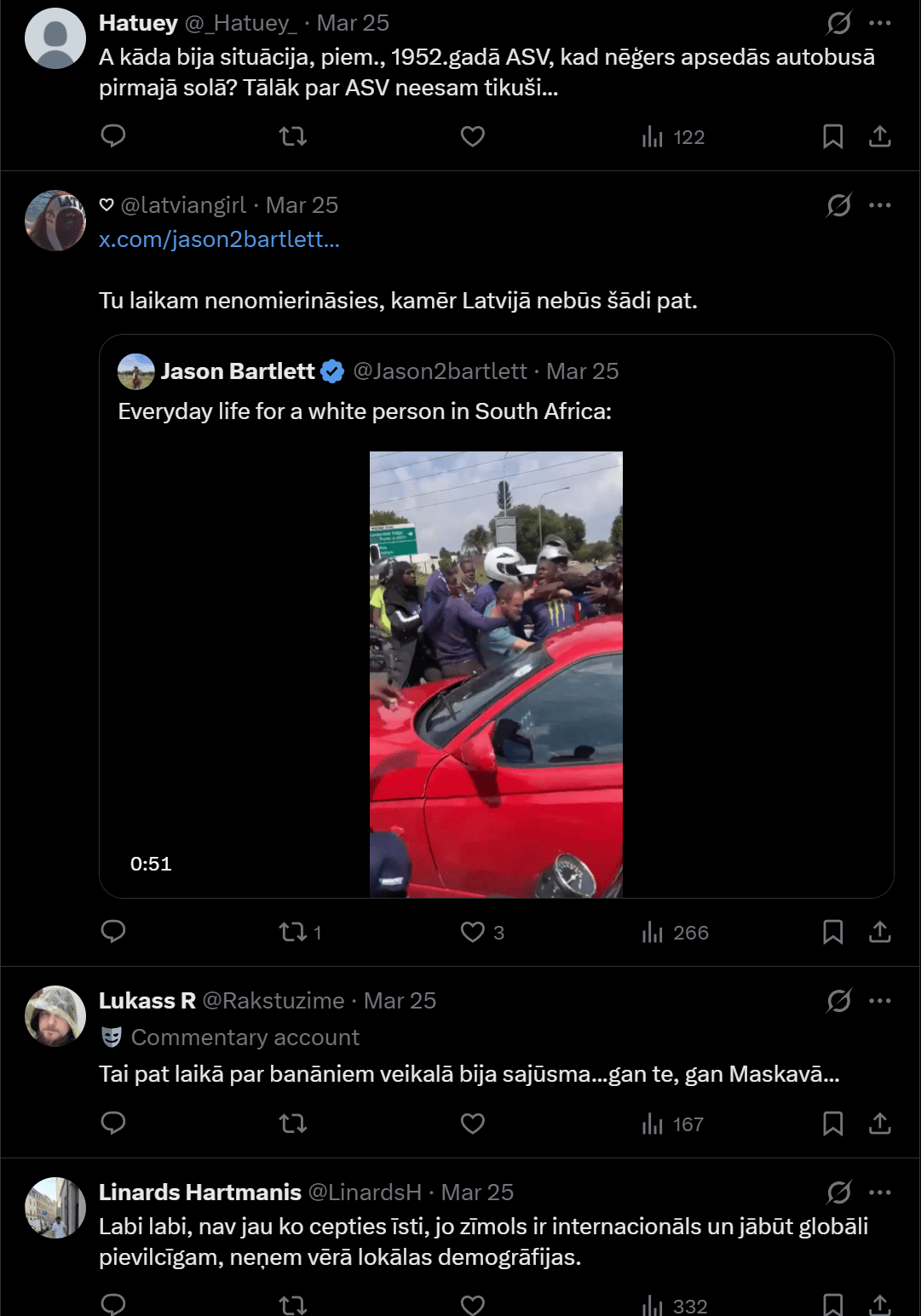
Task: Bookmark Lukass R's post
Action: [x=832, y=1123]
